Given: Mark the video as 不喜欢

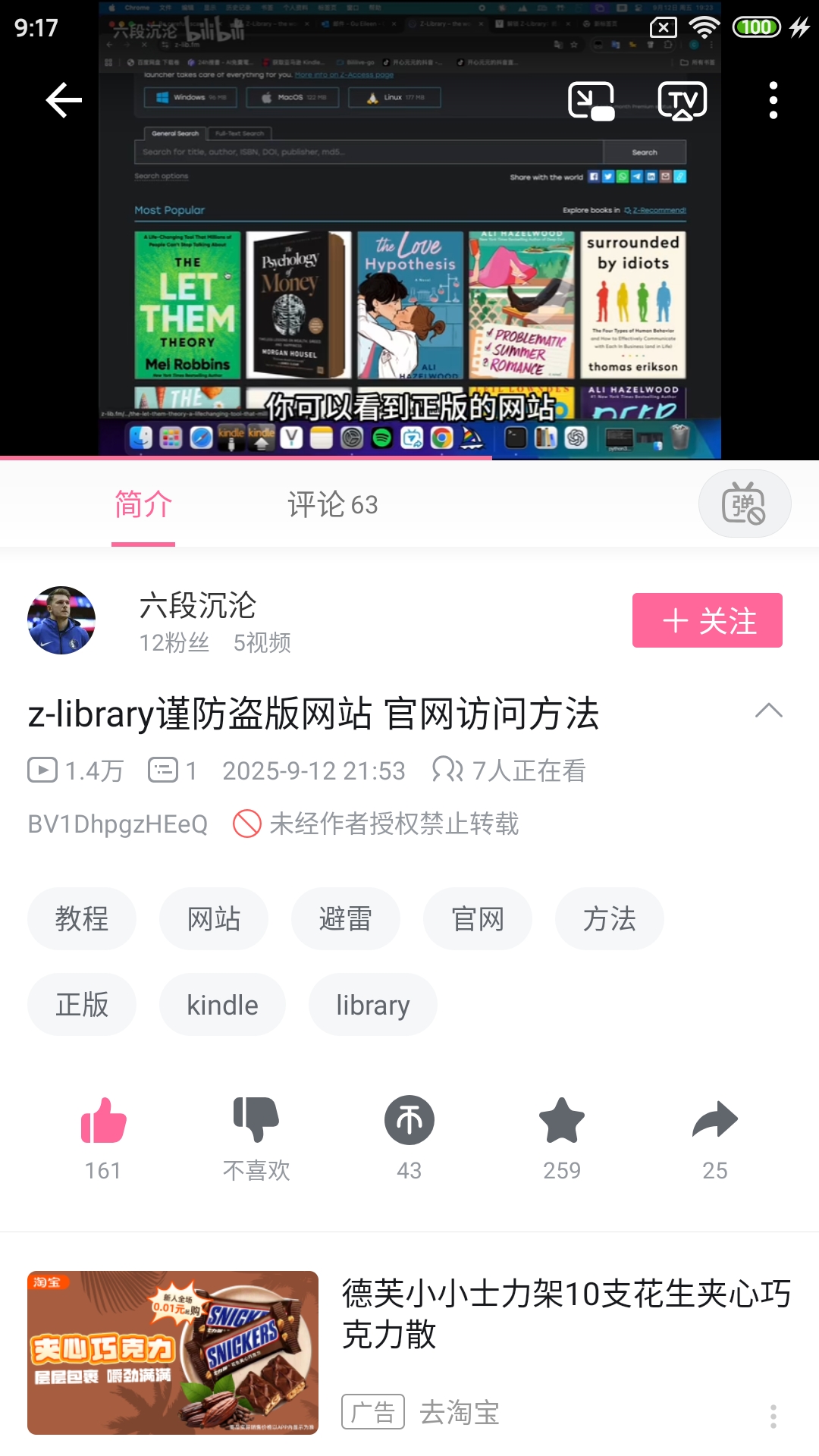Looking at the screenshot, I should point(256,1121).
